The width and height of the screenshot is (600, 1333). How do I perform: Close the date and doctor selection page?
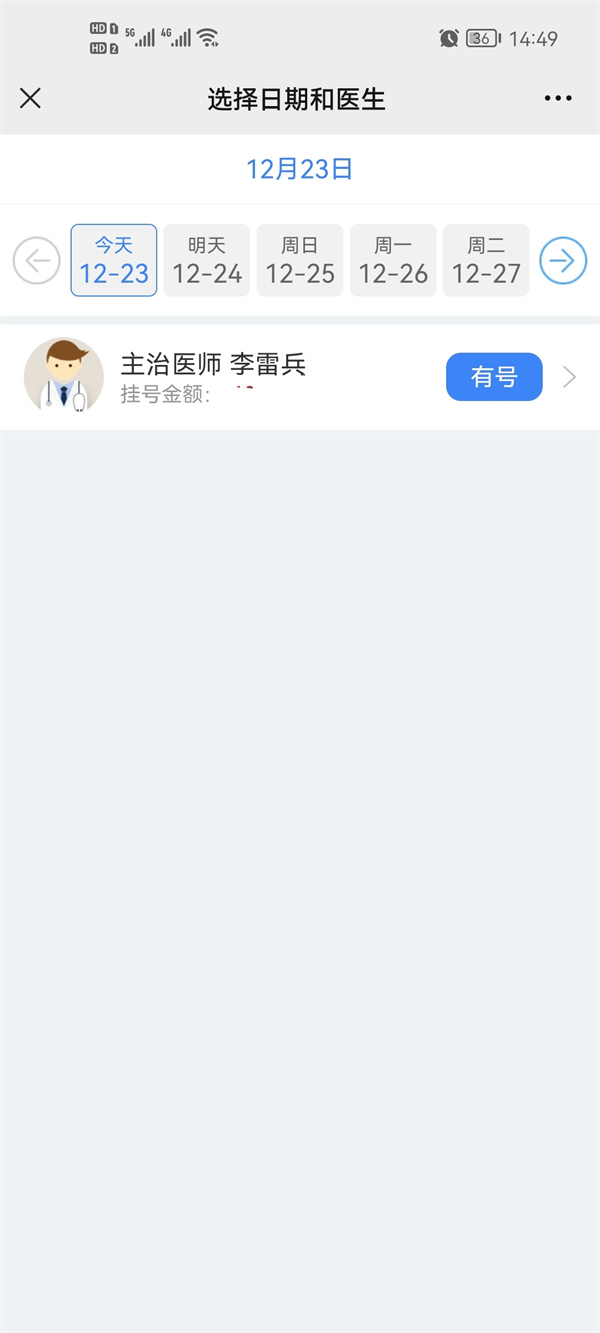pyautogui.click(x=31, y=98)
